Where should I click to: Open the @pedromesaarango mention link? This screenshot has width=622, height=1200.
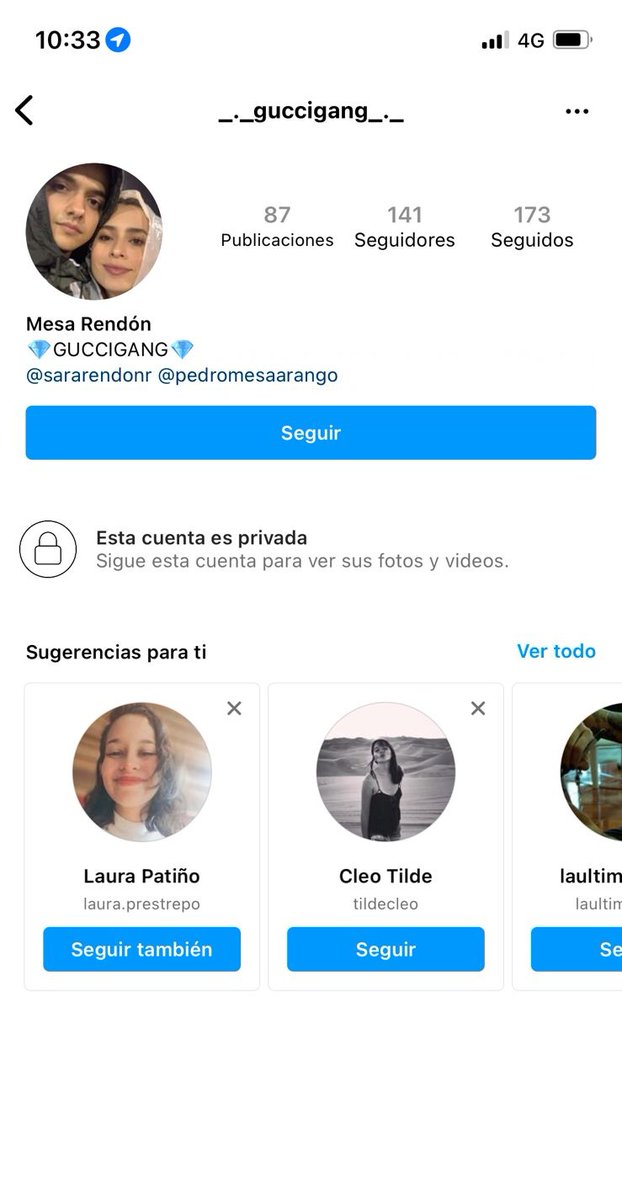[248, 376]
